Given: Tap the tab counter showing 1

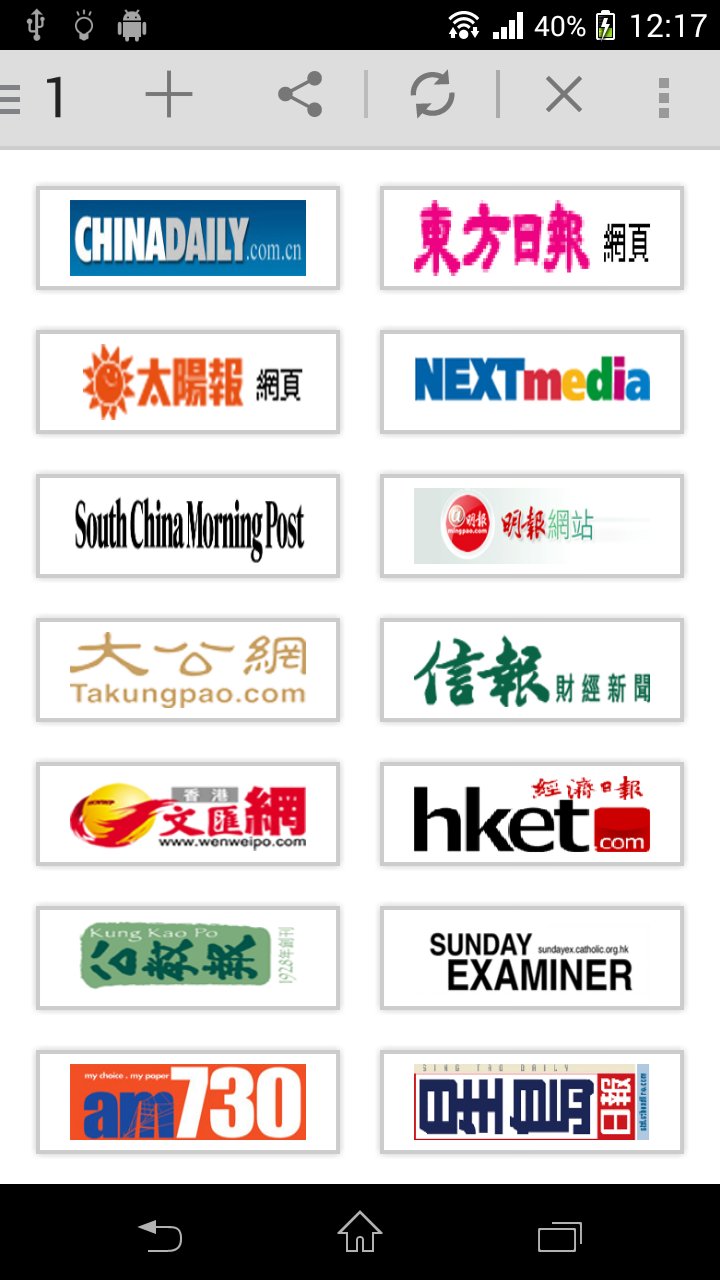Looking at the screenshot, I should pos(57,94).
